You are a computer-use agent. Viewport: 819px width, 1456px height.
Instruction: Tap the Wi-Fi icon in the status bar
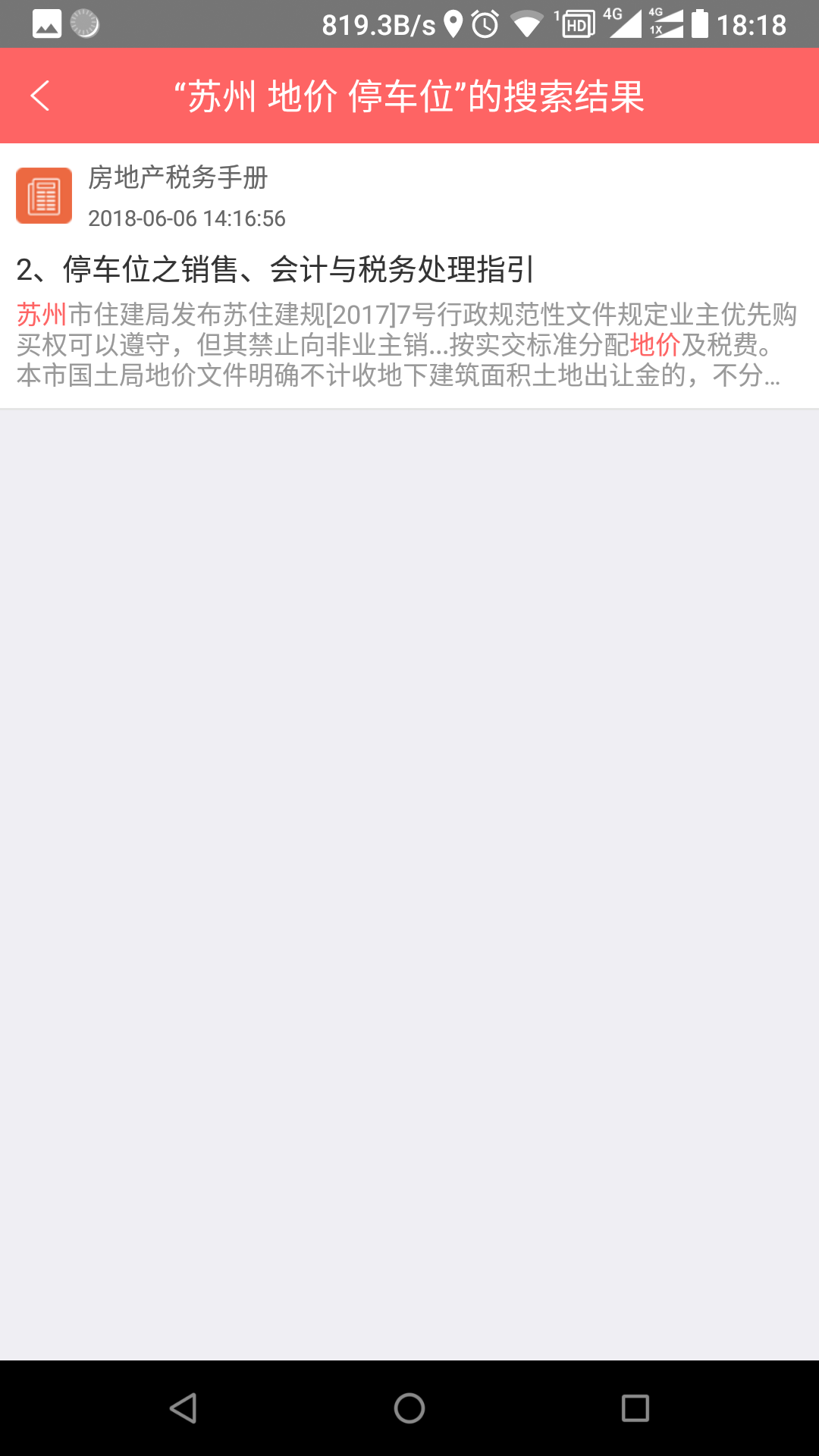pyautogui.click(x=526, y=23)
